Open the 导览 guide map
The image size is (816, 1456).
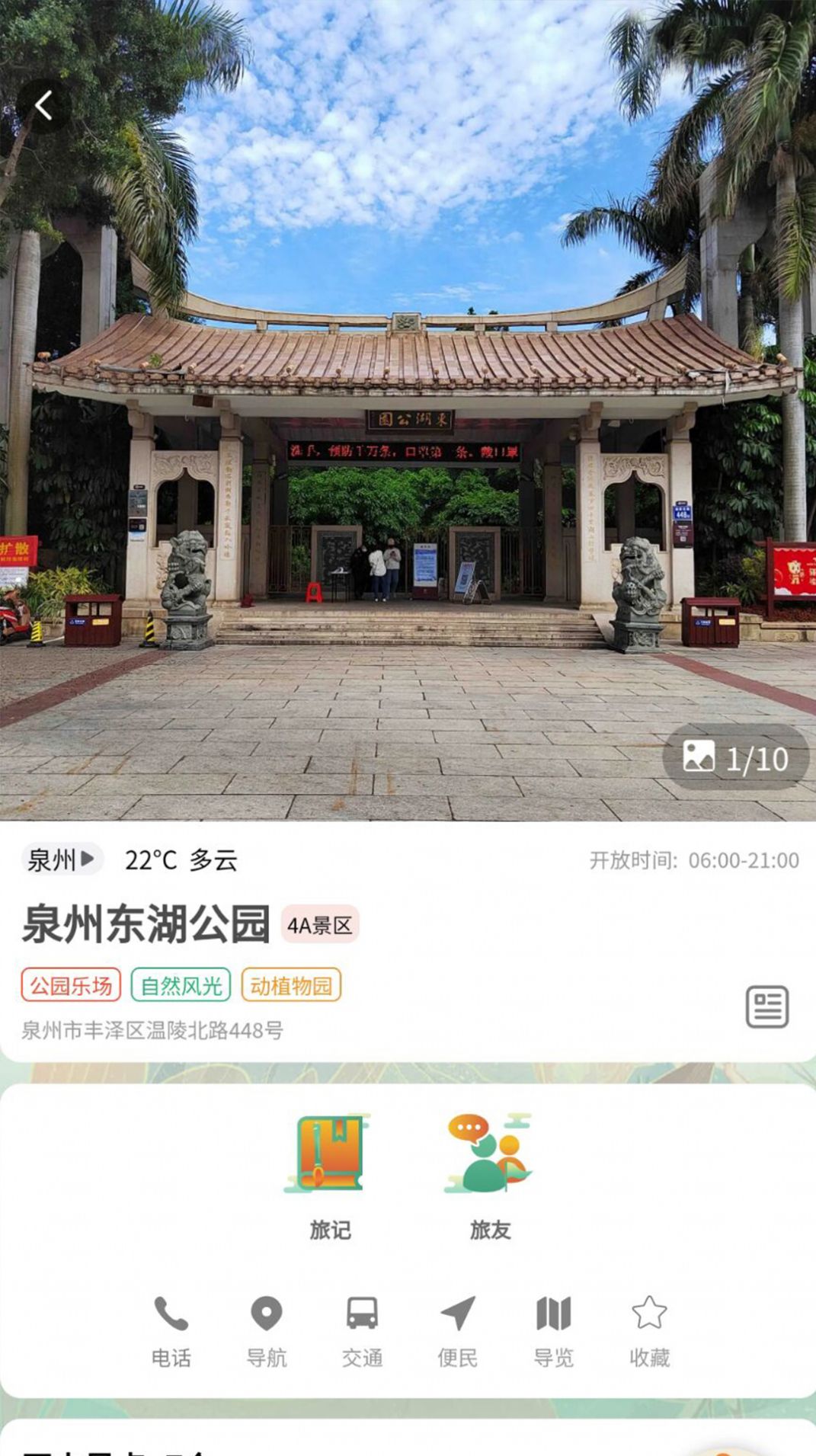[x=553, y=1330]
